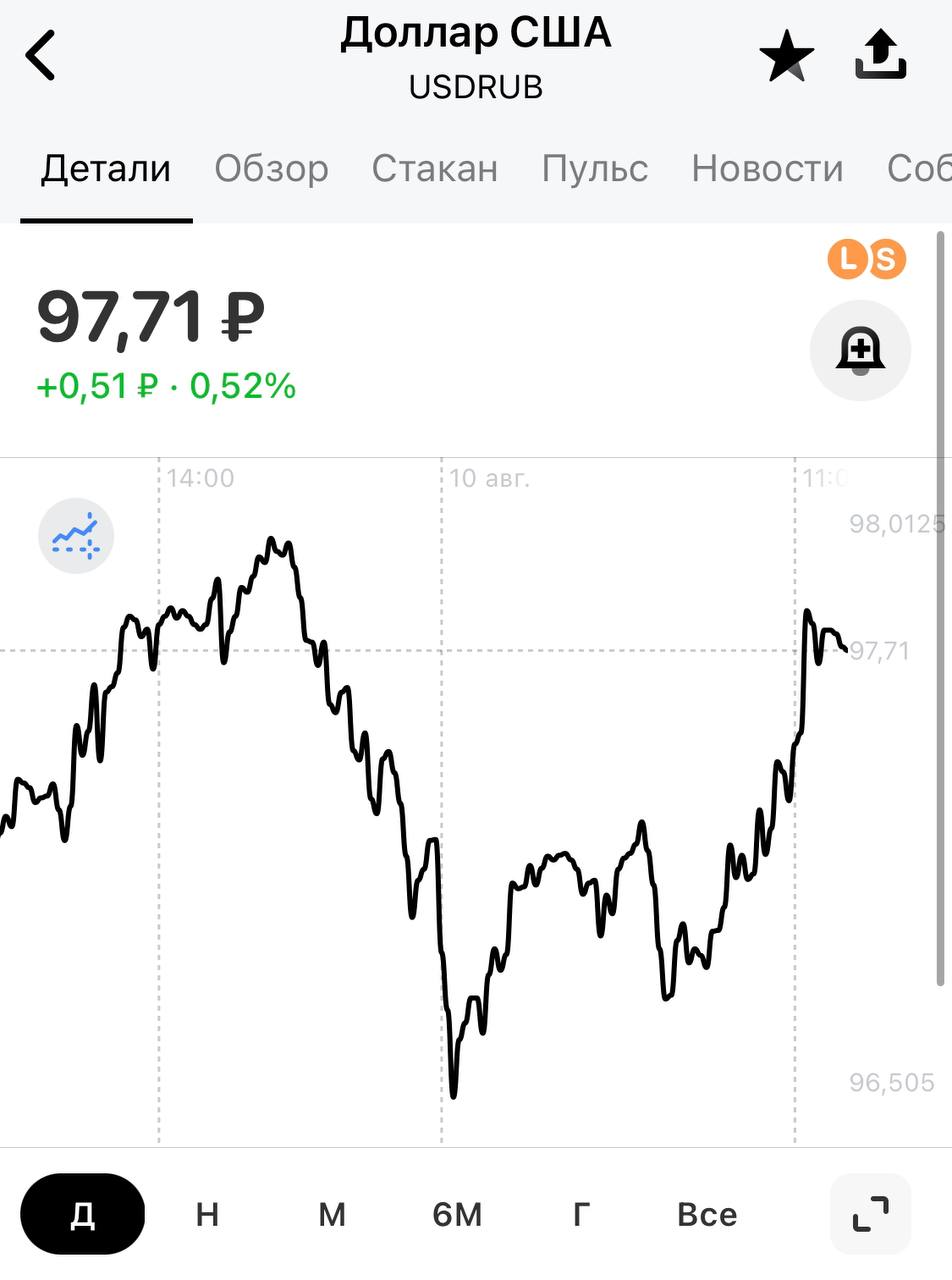Open the Стакан tab
Viewport: 952px width, 1280px height.
pyautogui.click(x=434, y=169)
